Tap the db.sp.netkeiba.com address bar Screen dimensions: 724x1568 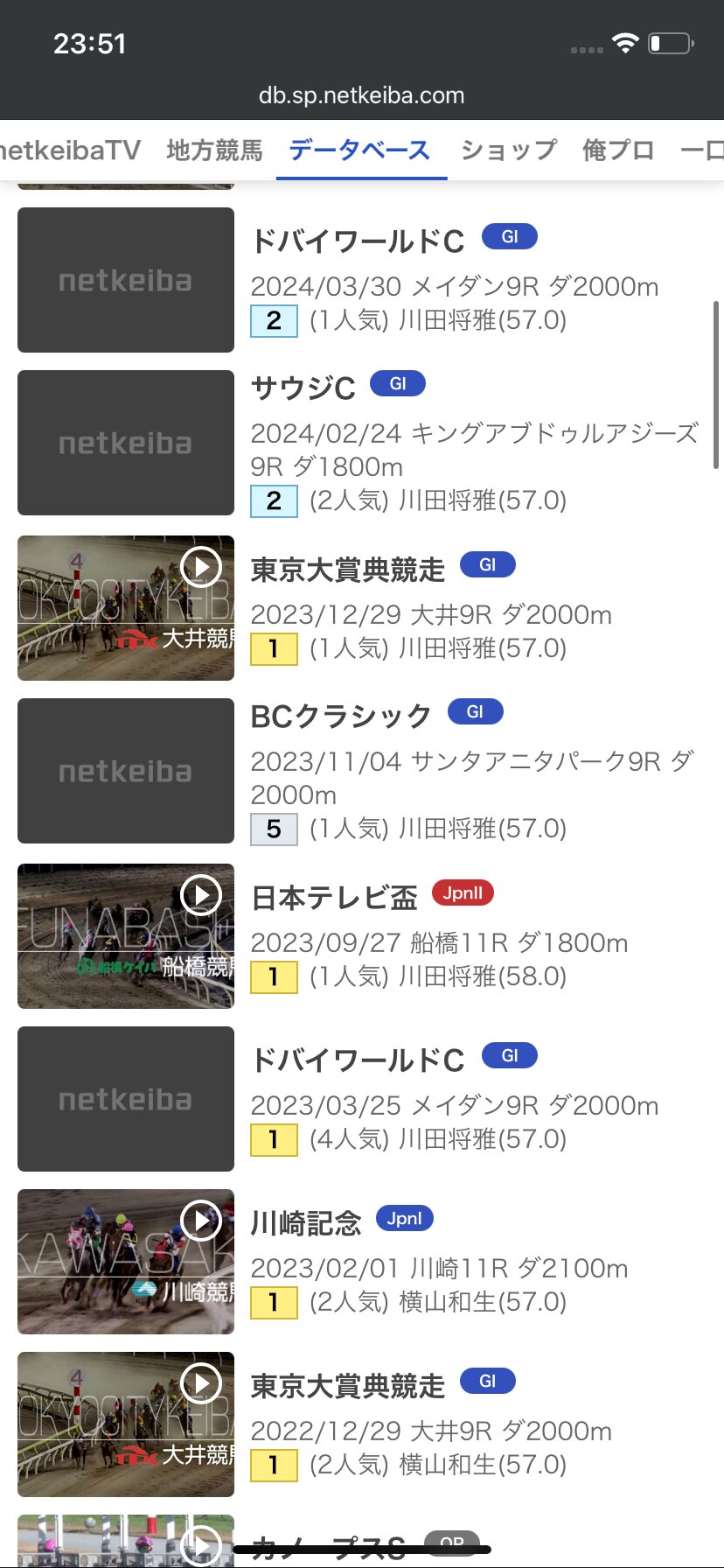point(361,95)
